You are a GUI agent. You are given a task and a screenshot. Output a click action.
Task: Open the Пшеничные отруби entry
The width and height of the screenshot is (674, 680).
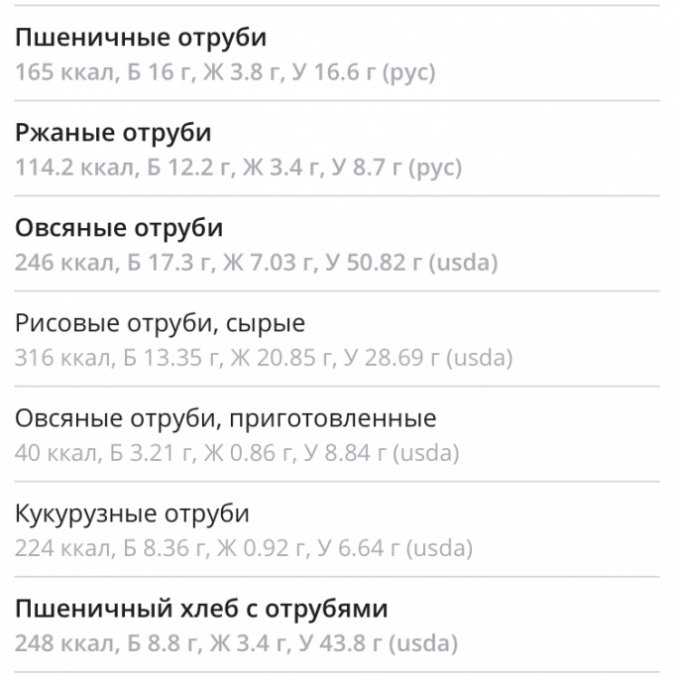(336, 54)
